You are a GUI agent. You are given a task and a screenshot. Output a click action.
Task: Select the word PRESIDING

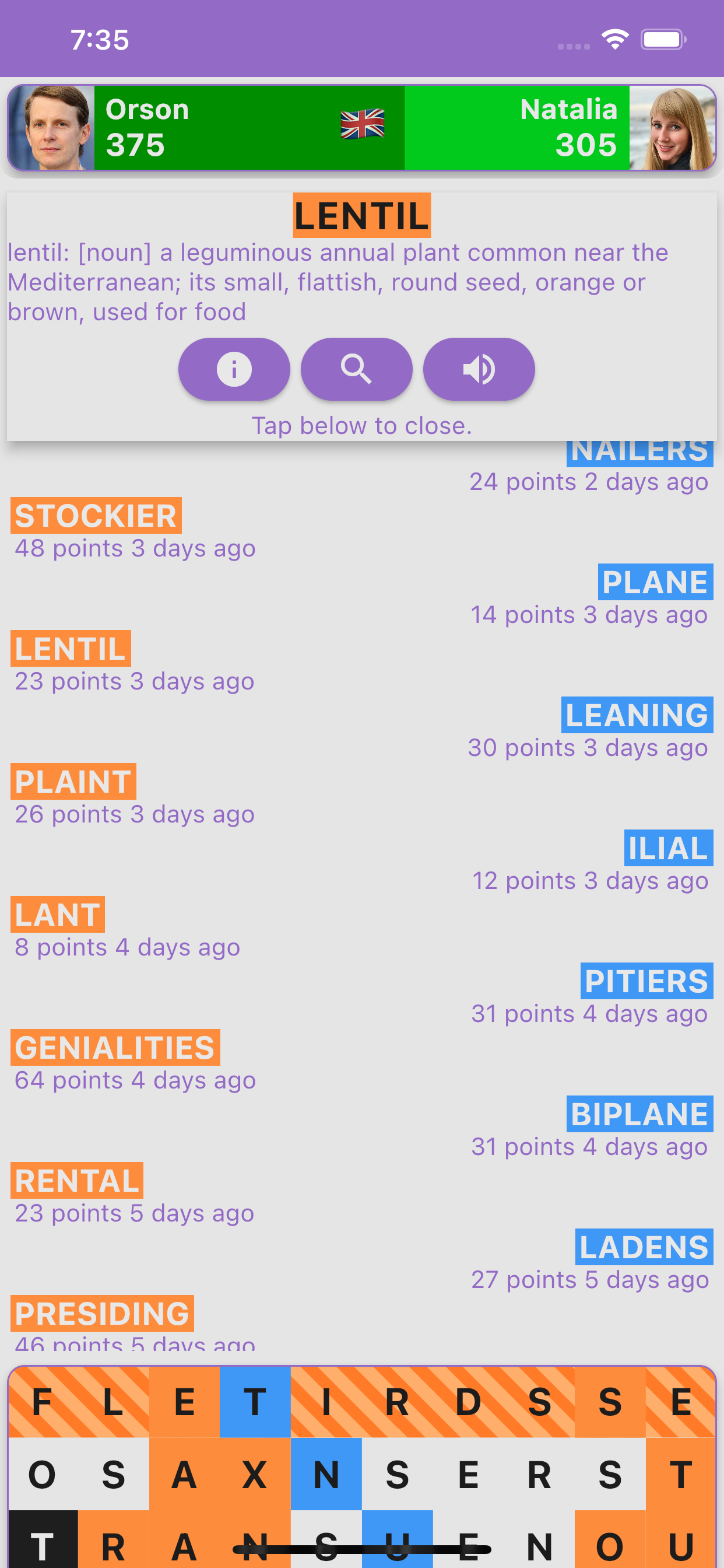[102, 1313]
